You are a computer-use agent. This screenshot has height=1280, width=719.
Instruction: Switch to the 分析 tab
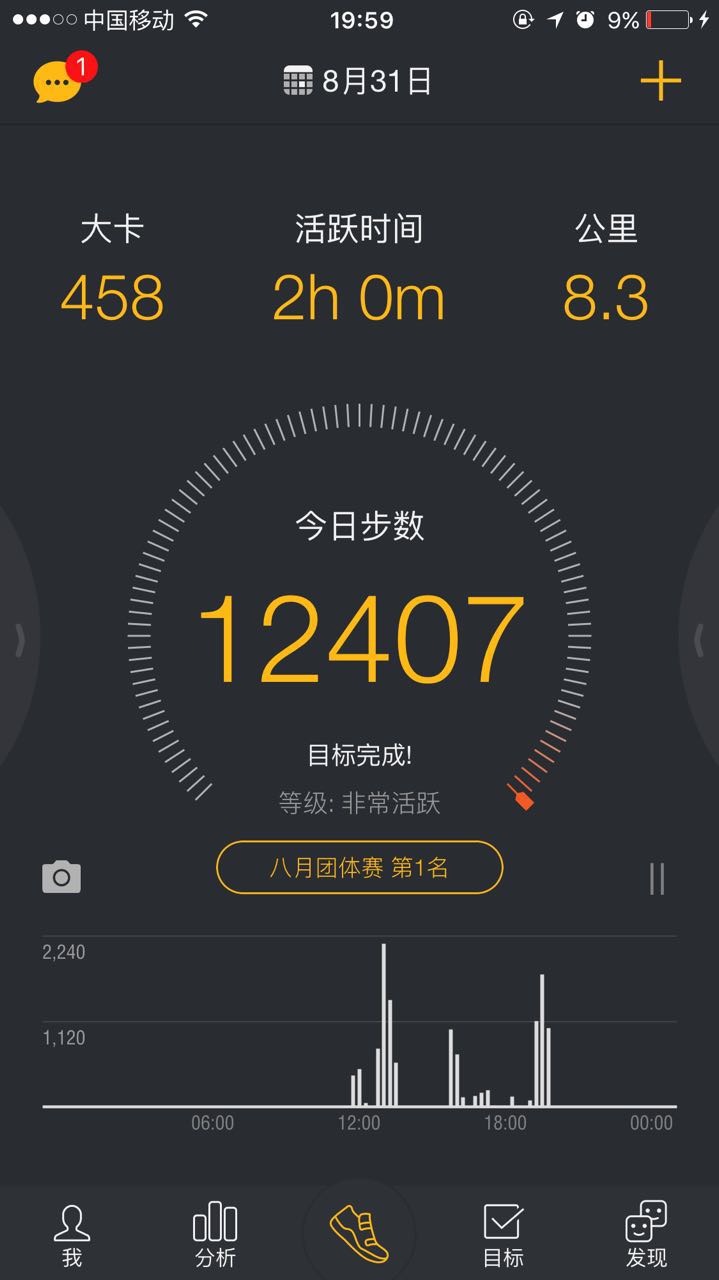click(x=215, y=1235)
